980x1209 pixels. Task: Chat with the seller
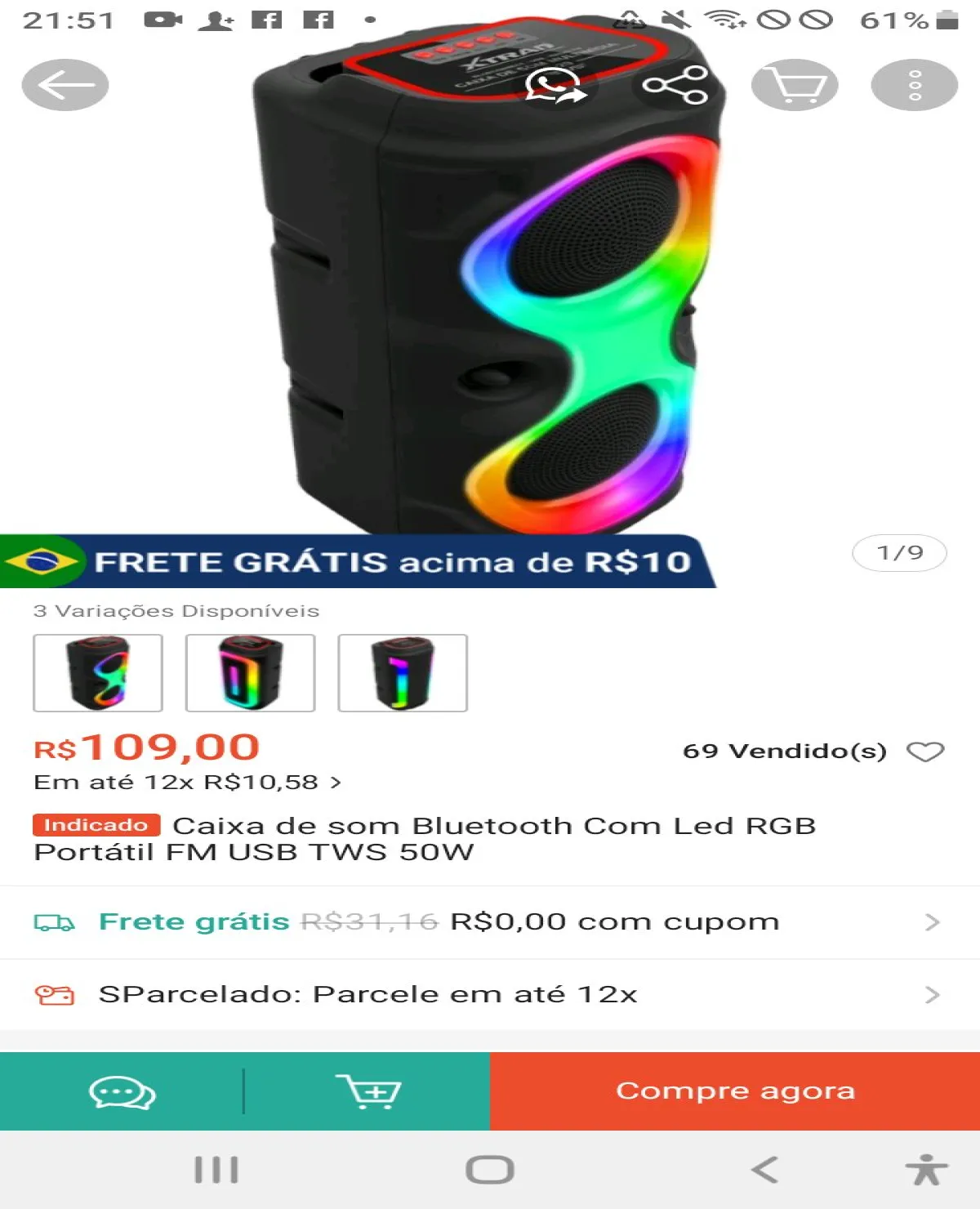(122, 1092)
